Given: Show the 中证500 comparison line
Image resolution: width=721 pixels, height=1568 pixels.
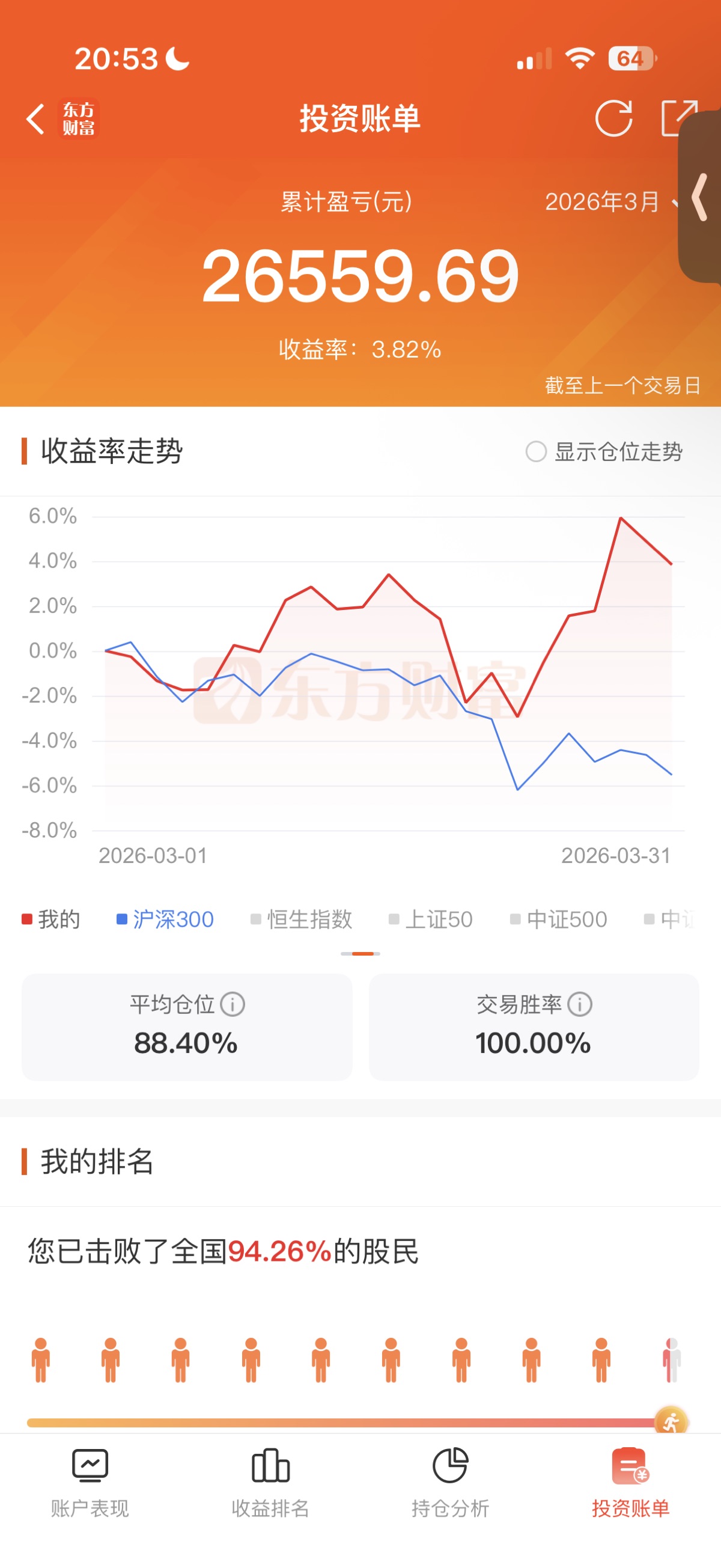Looking at the screenshot, I should coord(559,919).
